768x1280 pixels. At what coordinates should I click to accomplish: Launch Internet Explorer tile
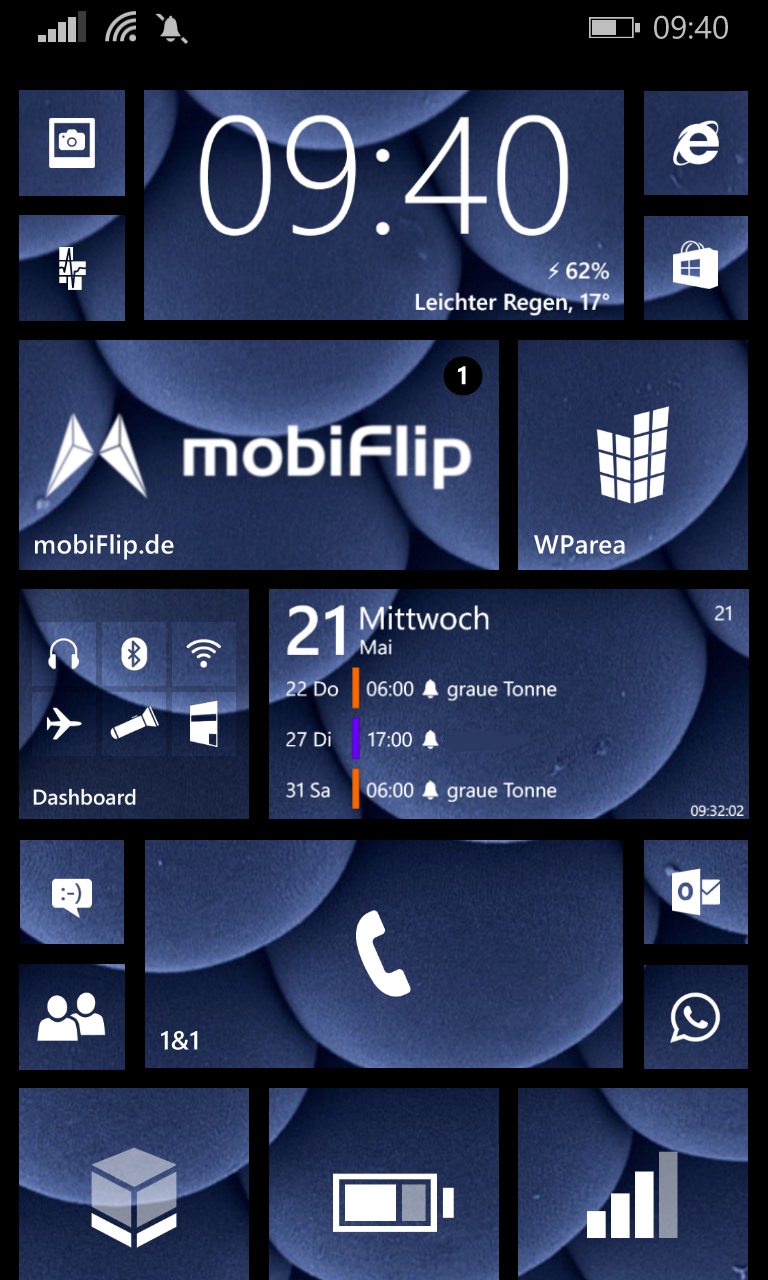pyautogui.click(x=696, y=143)
